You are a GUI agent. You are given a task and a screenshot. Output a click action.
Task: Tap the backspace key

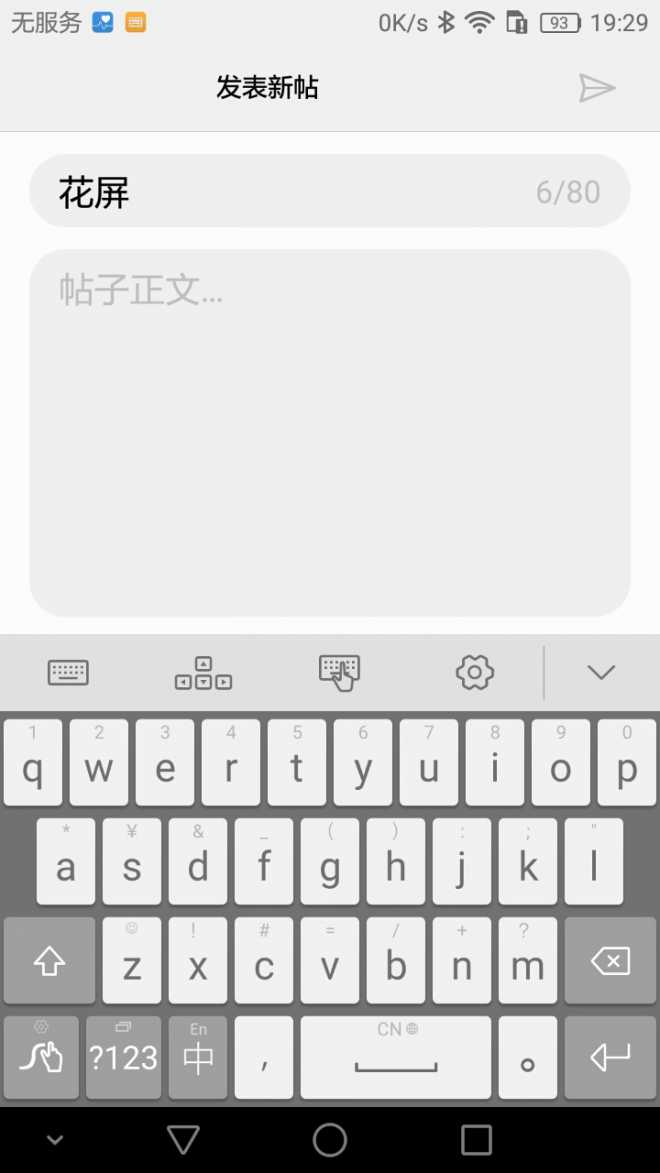pyautogui.click(x=610, y=961)
